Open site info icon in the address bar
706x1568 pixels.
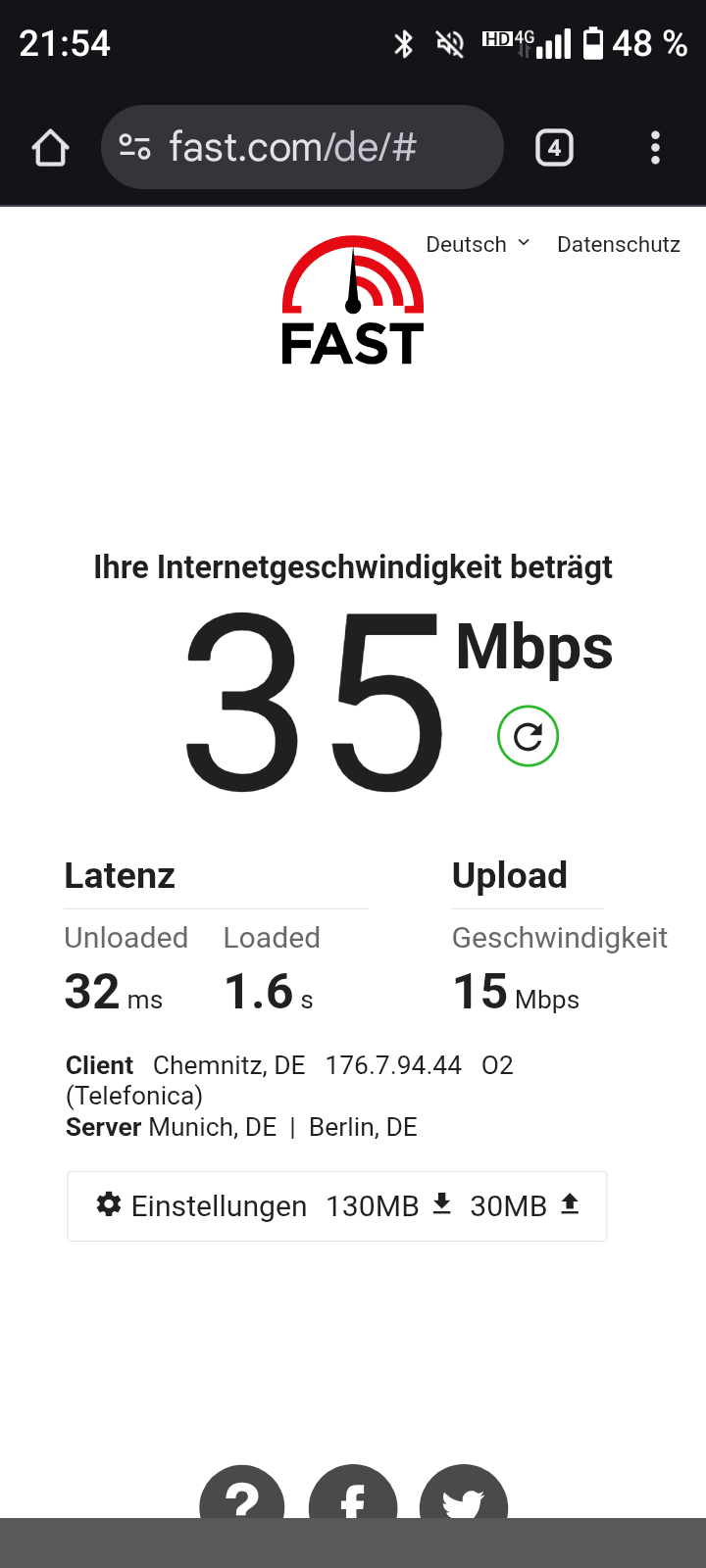(x=134, y=148)
